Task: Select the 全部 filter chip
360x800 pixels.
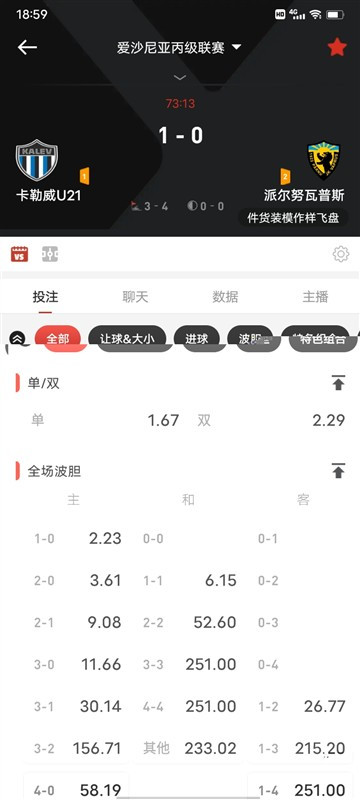Action: 58,338
